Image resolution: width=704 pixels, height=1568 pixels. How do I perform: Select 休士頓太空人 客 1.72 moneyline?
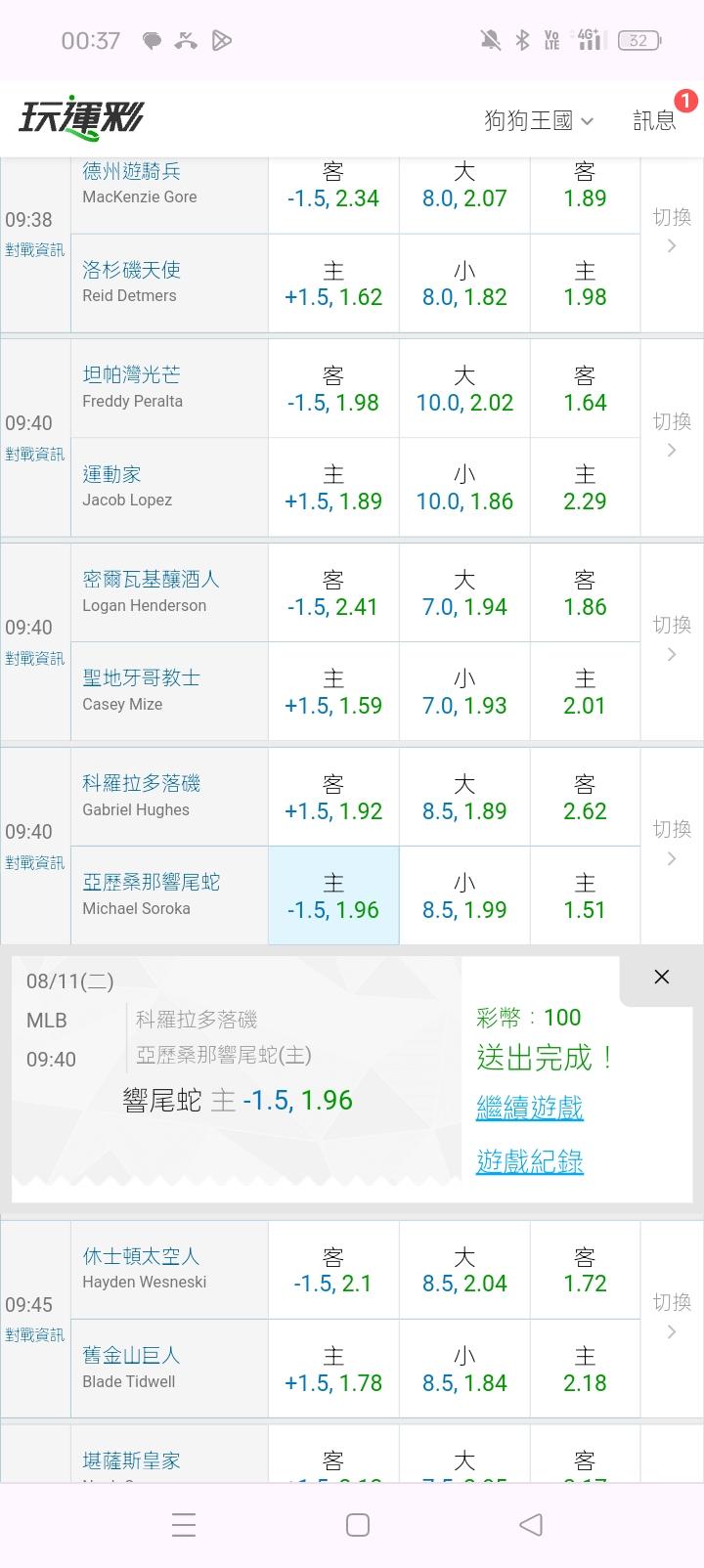(585, 1270)
